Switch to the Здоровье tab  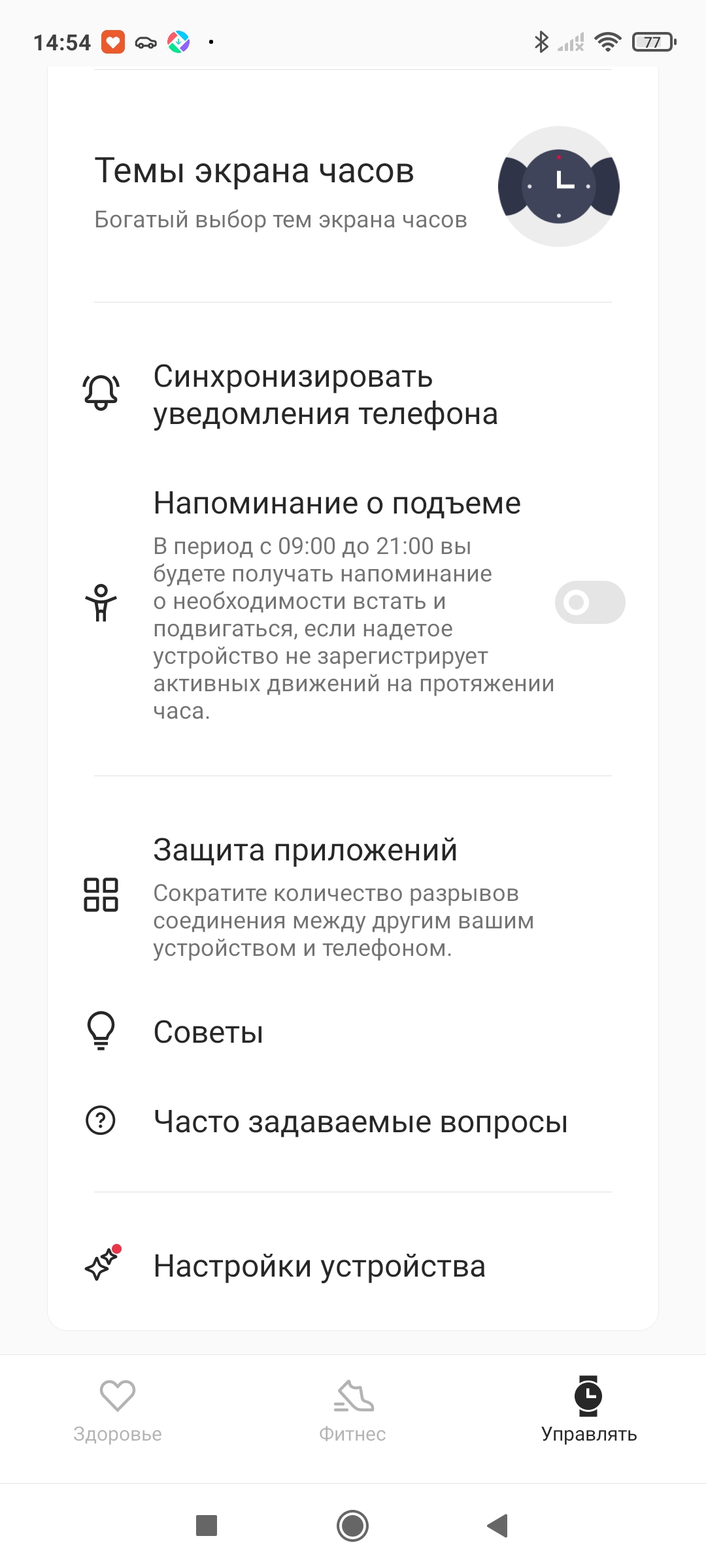click(x=118, y=1411)
